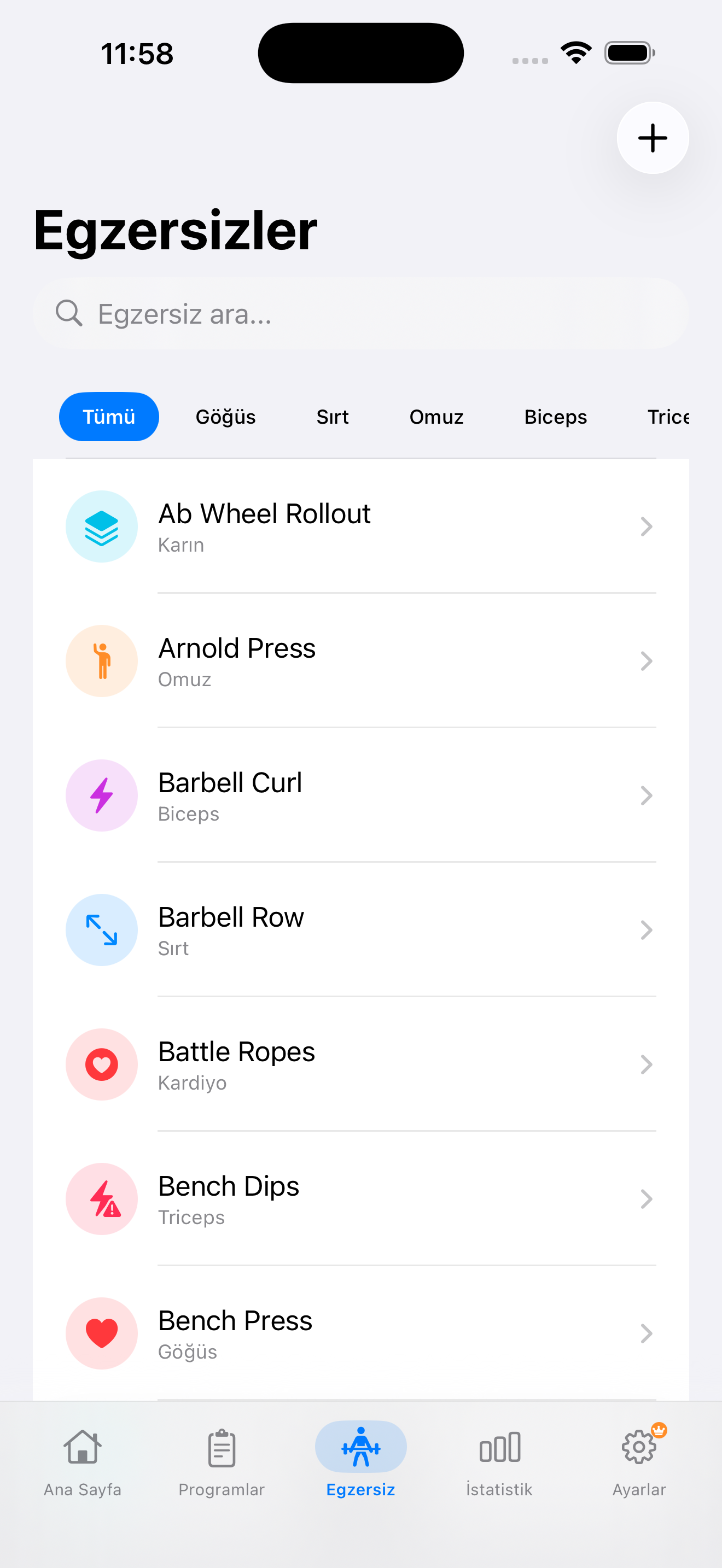Tap the plus button to add an exercise
This screenshot has width=722, height=1568.
[x=652, y=138]
